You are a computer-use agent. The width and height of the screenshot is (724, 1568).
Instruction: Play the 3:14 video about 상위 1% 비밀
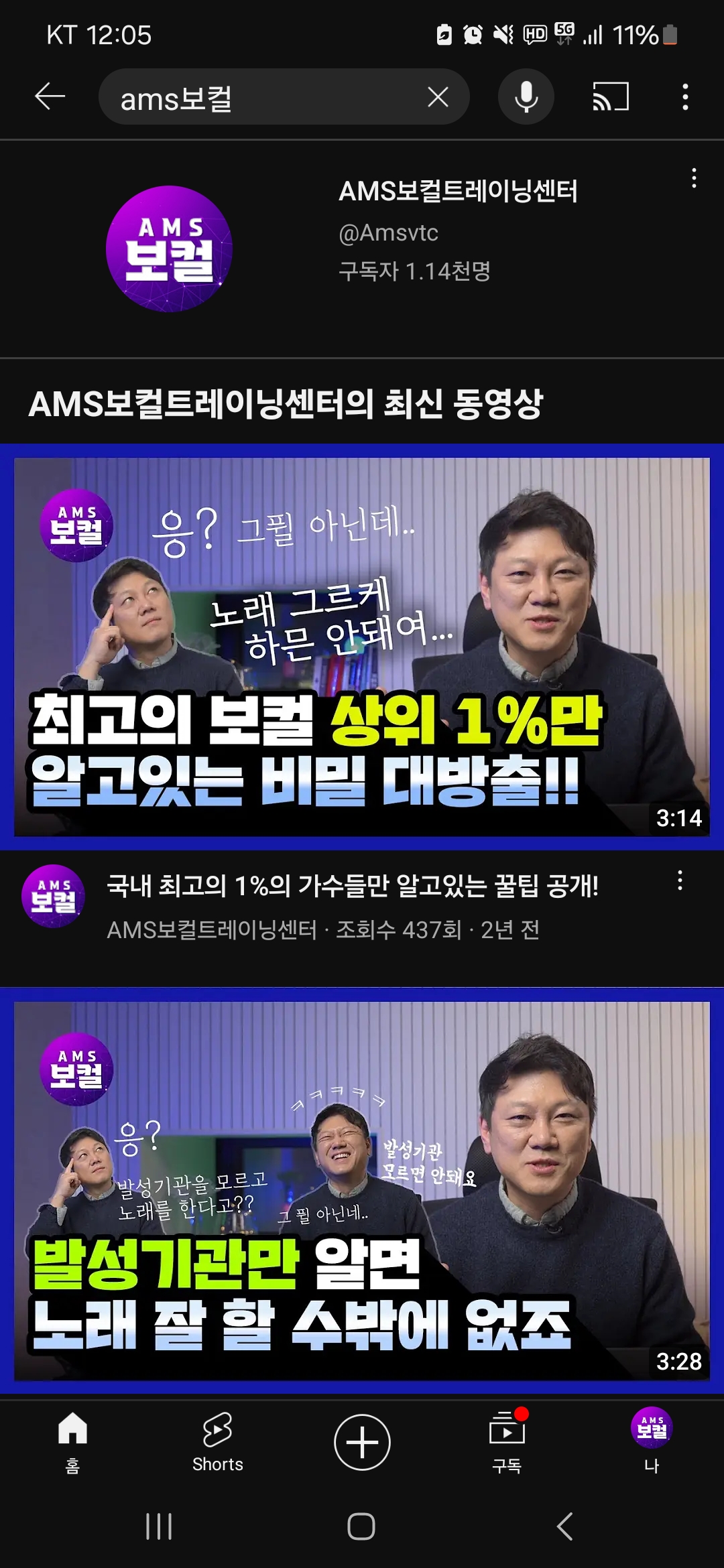click(x=362, y=647)
